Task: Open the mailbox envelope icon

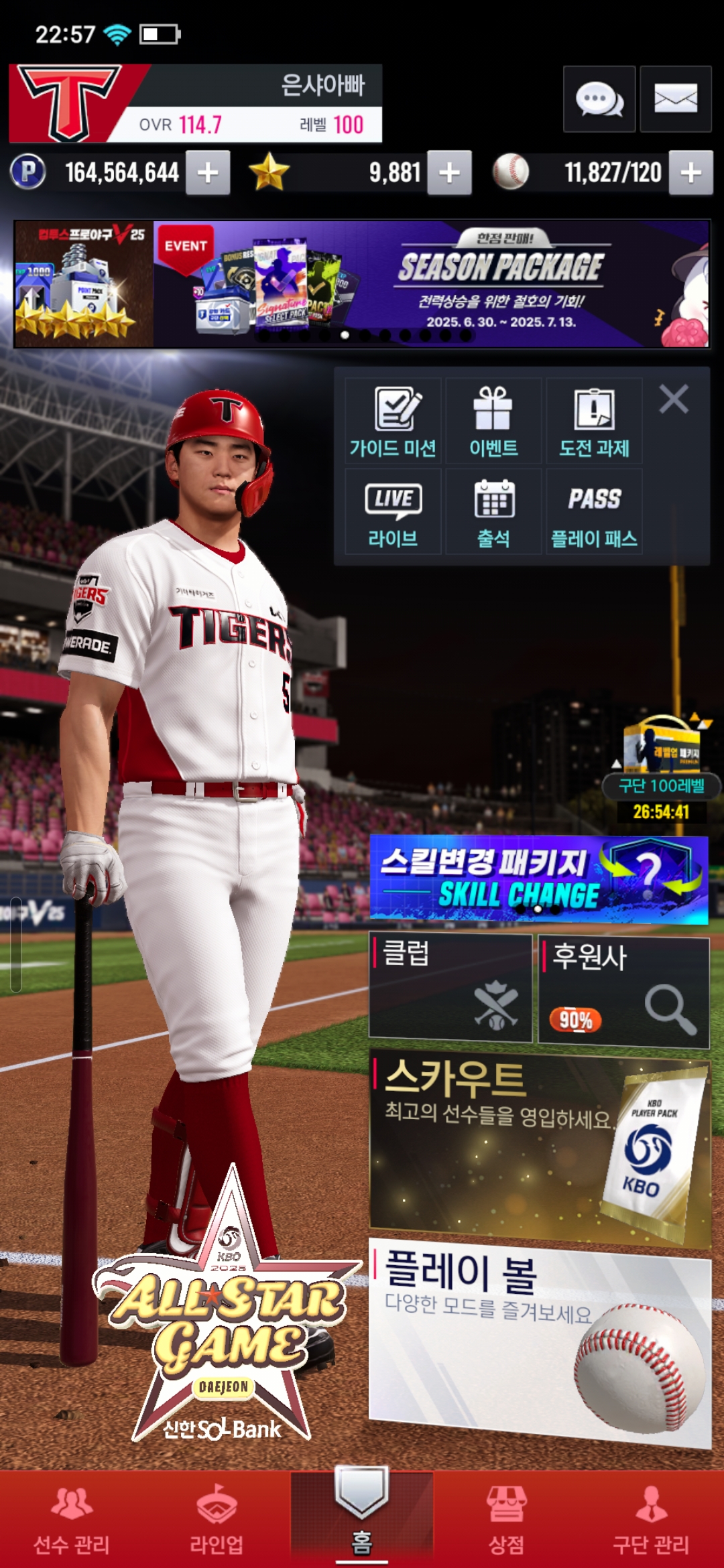Action: click(x=675, y=99)
